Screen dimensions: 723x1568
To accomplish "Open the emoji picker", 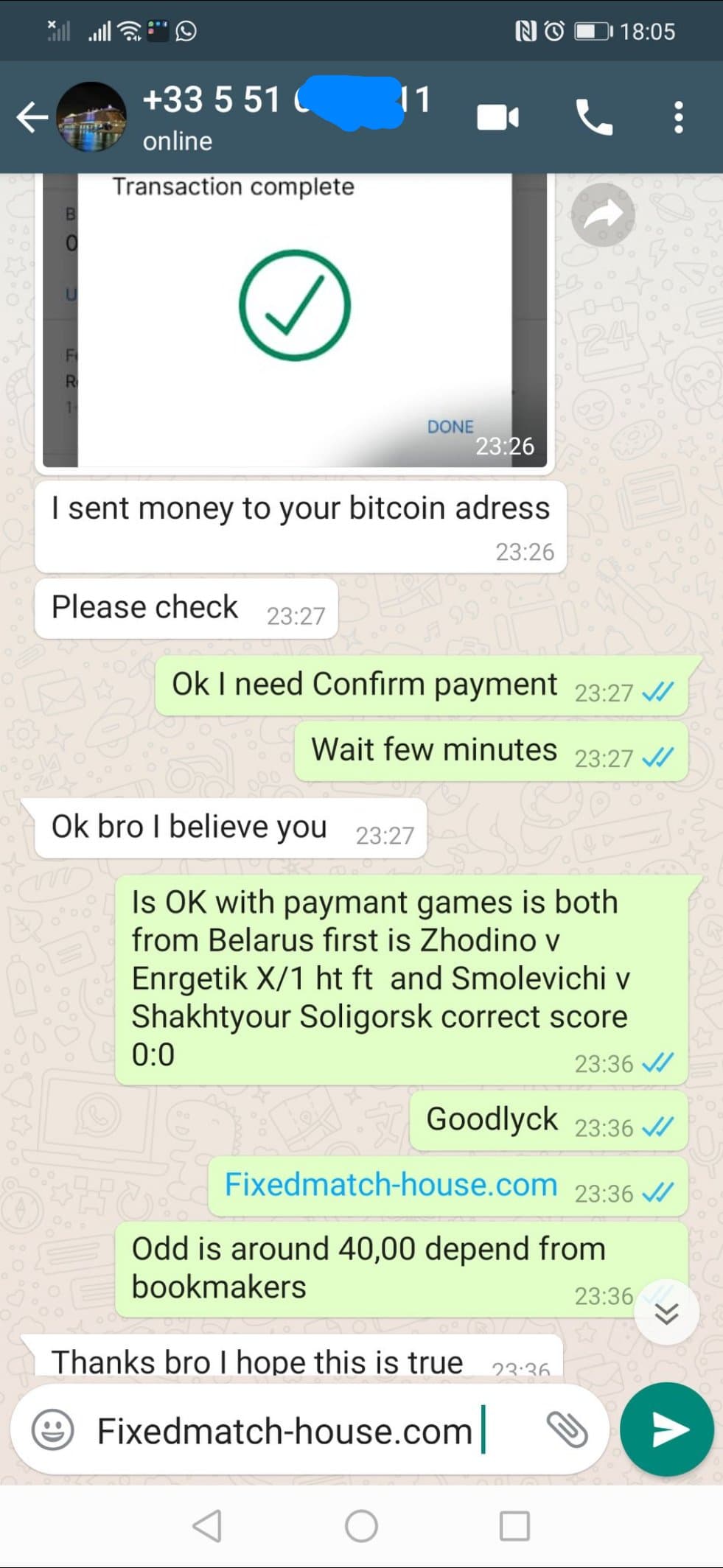I will click(52, 1430).
